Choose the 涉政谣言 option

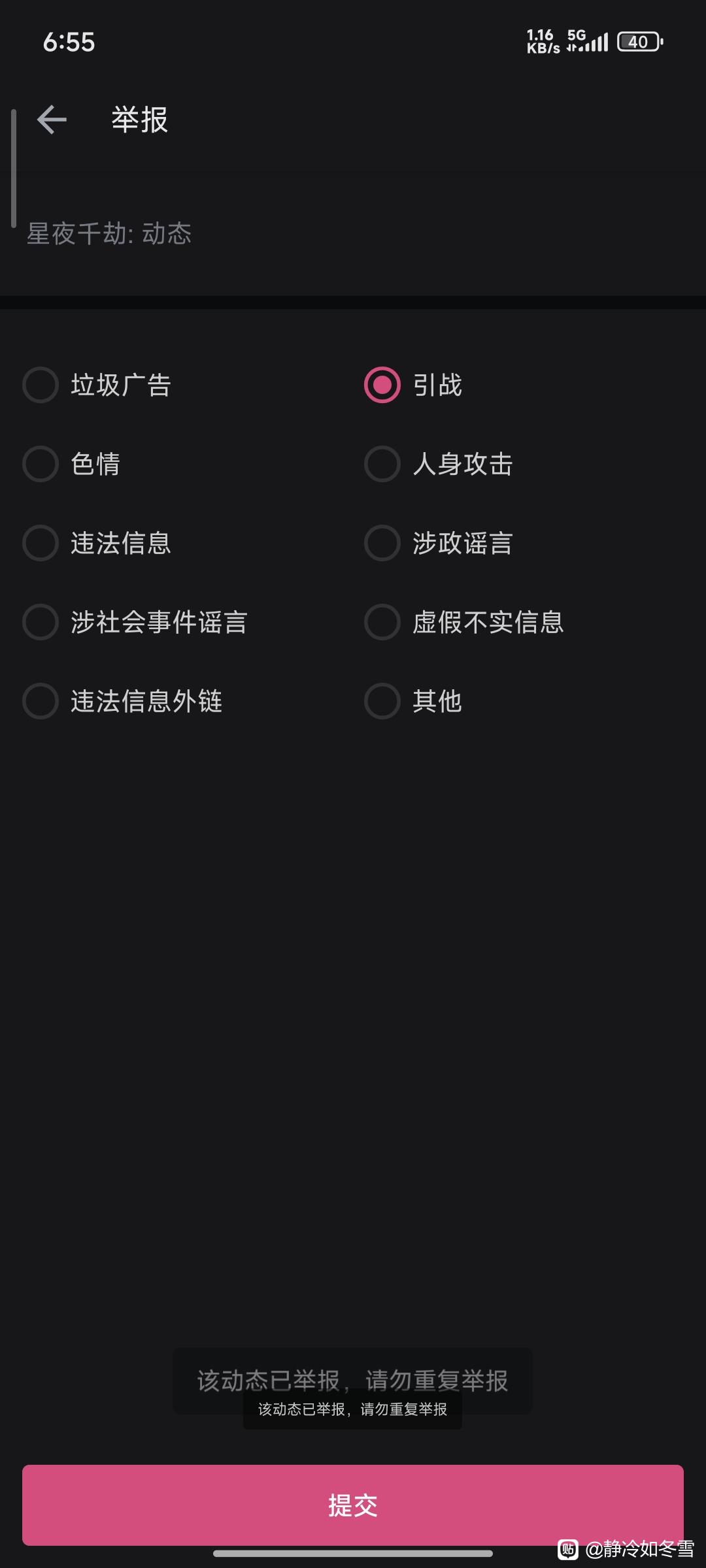tap(382, 543)
